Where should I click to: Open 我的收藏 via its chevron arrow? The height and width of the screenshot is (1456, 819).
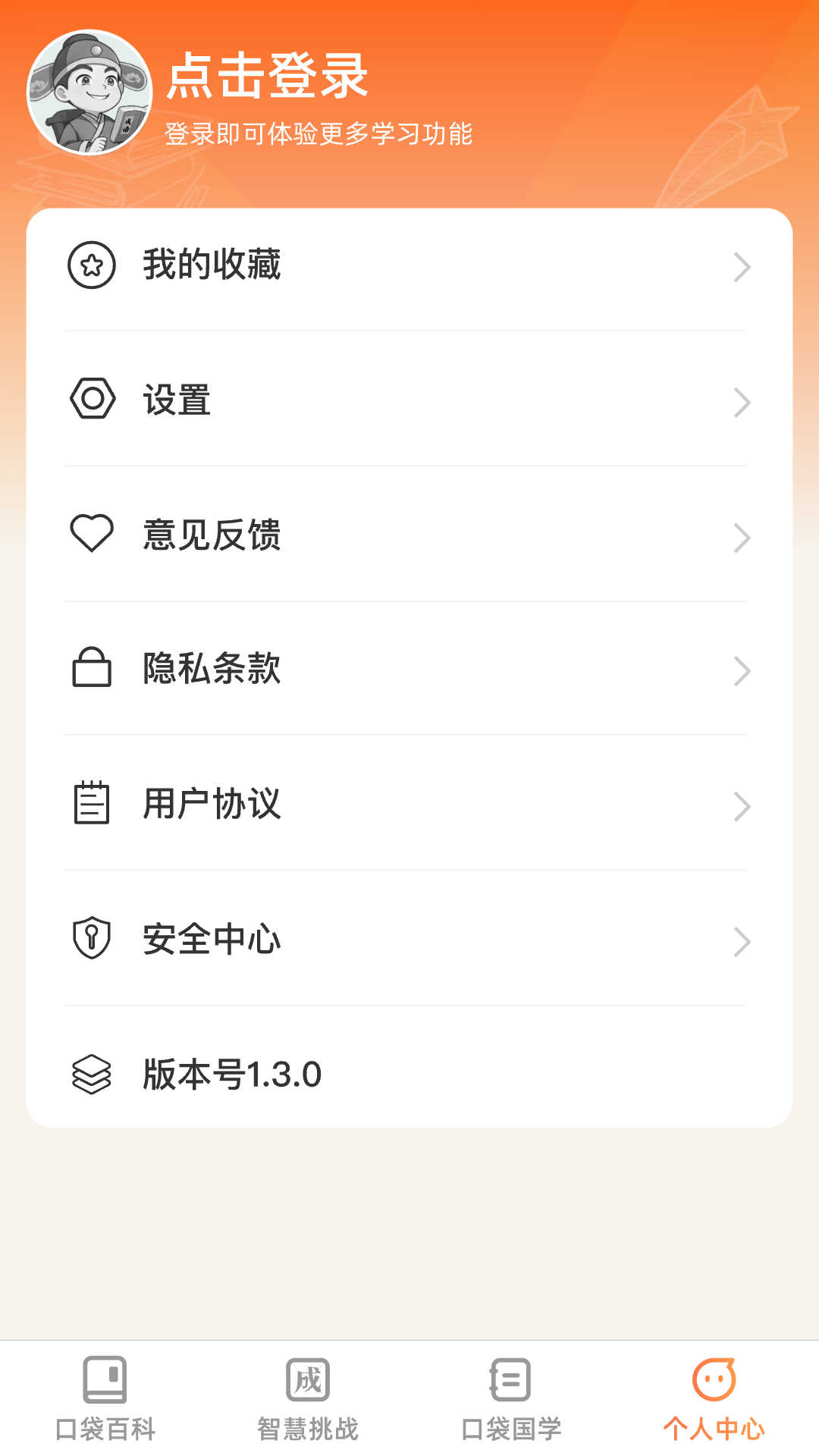click(743, 266)
